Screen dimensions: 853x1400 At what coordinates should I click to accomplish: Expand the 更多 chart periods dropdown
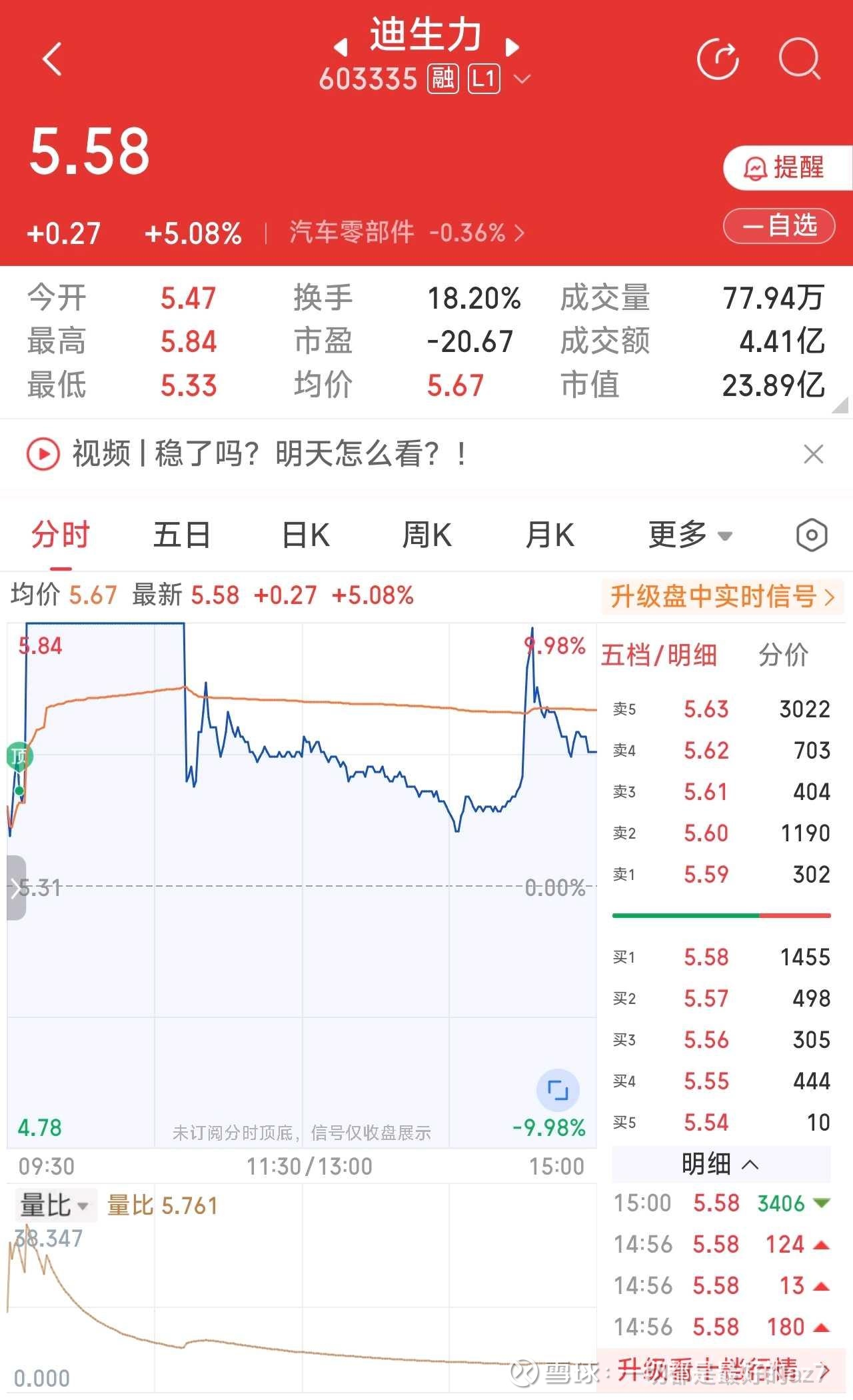pos(690,535)
